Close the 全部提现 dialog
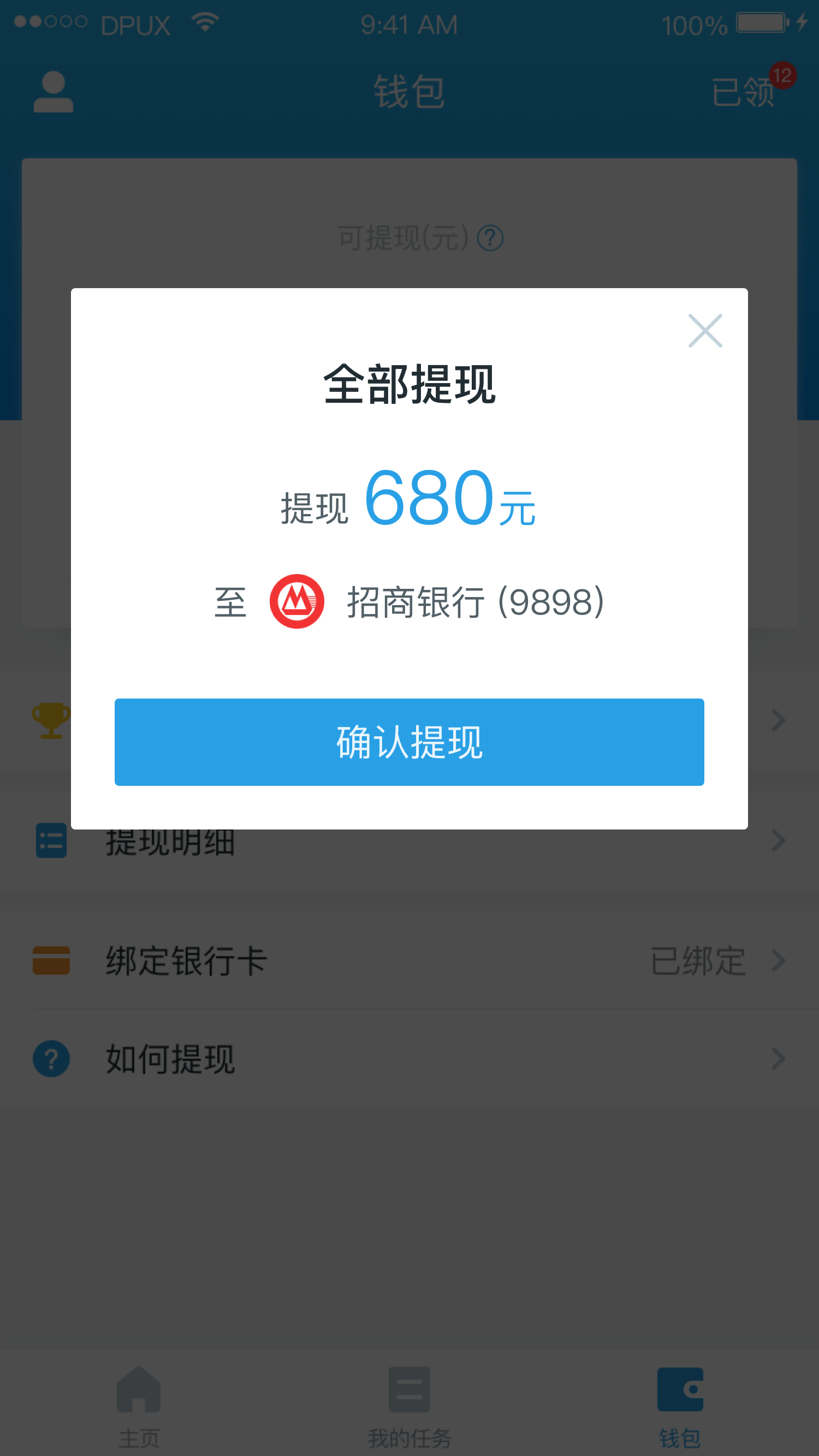Viewport: 819px width, 1456px height. click(705, 331)
